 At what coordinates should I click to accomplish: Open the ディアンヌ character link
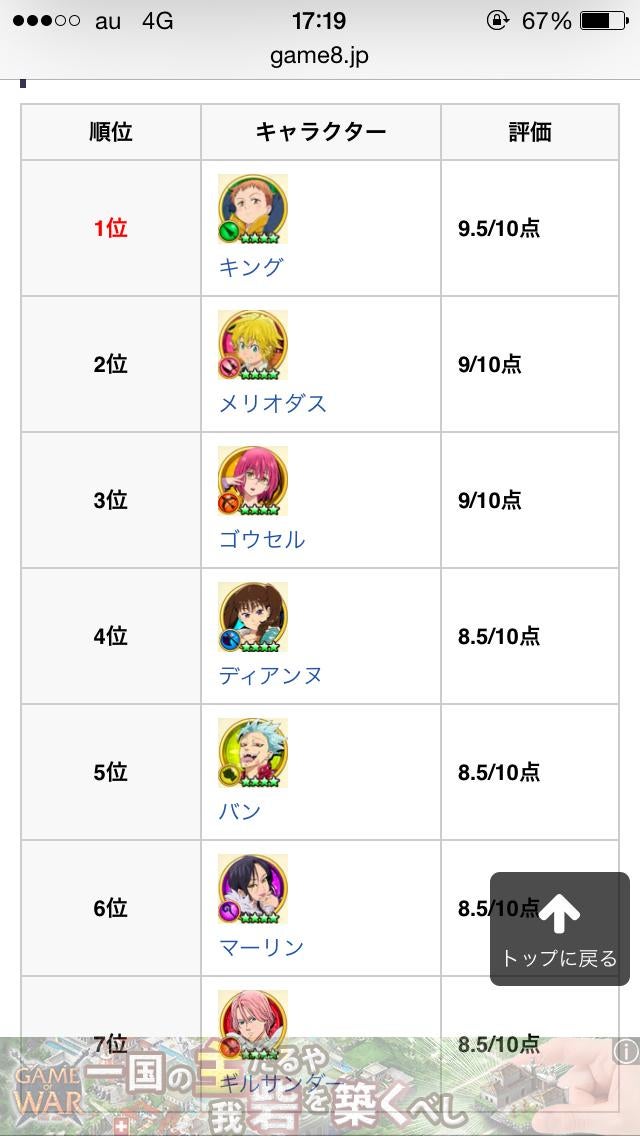coord(271,675)
